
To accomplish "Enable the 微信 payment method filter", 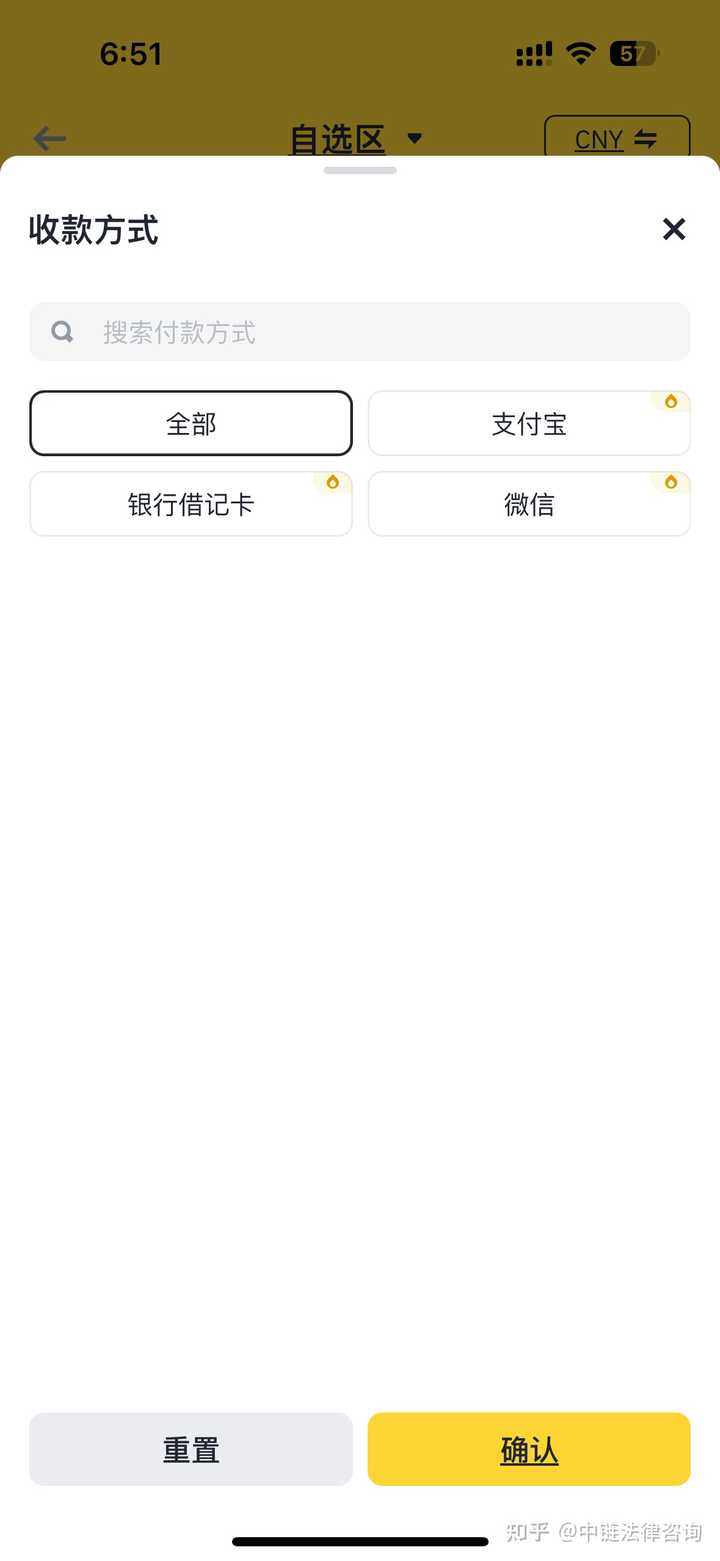I will click(x=529, y=504).
